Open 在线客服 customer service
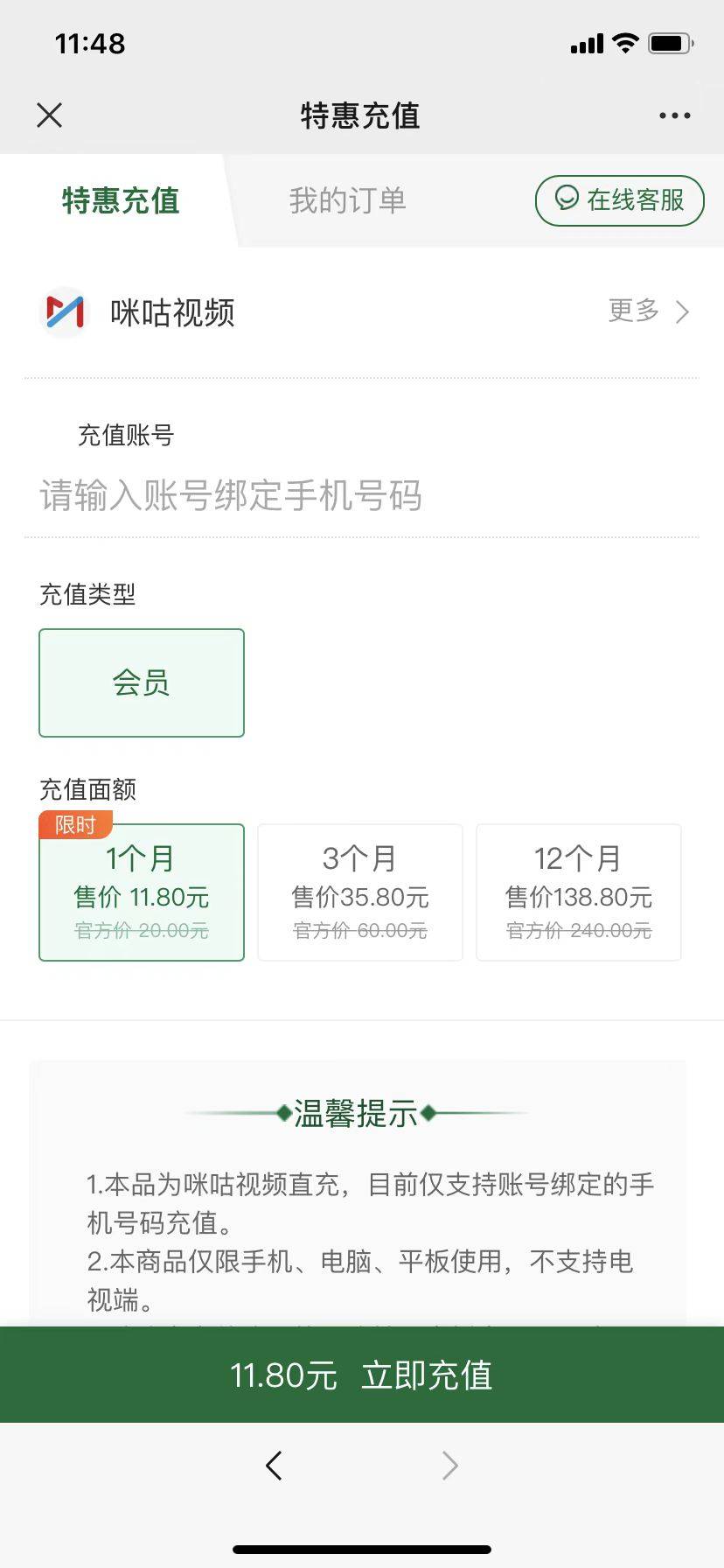Viewport: 724px width, 1568px height. tap(619, 200)
